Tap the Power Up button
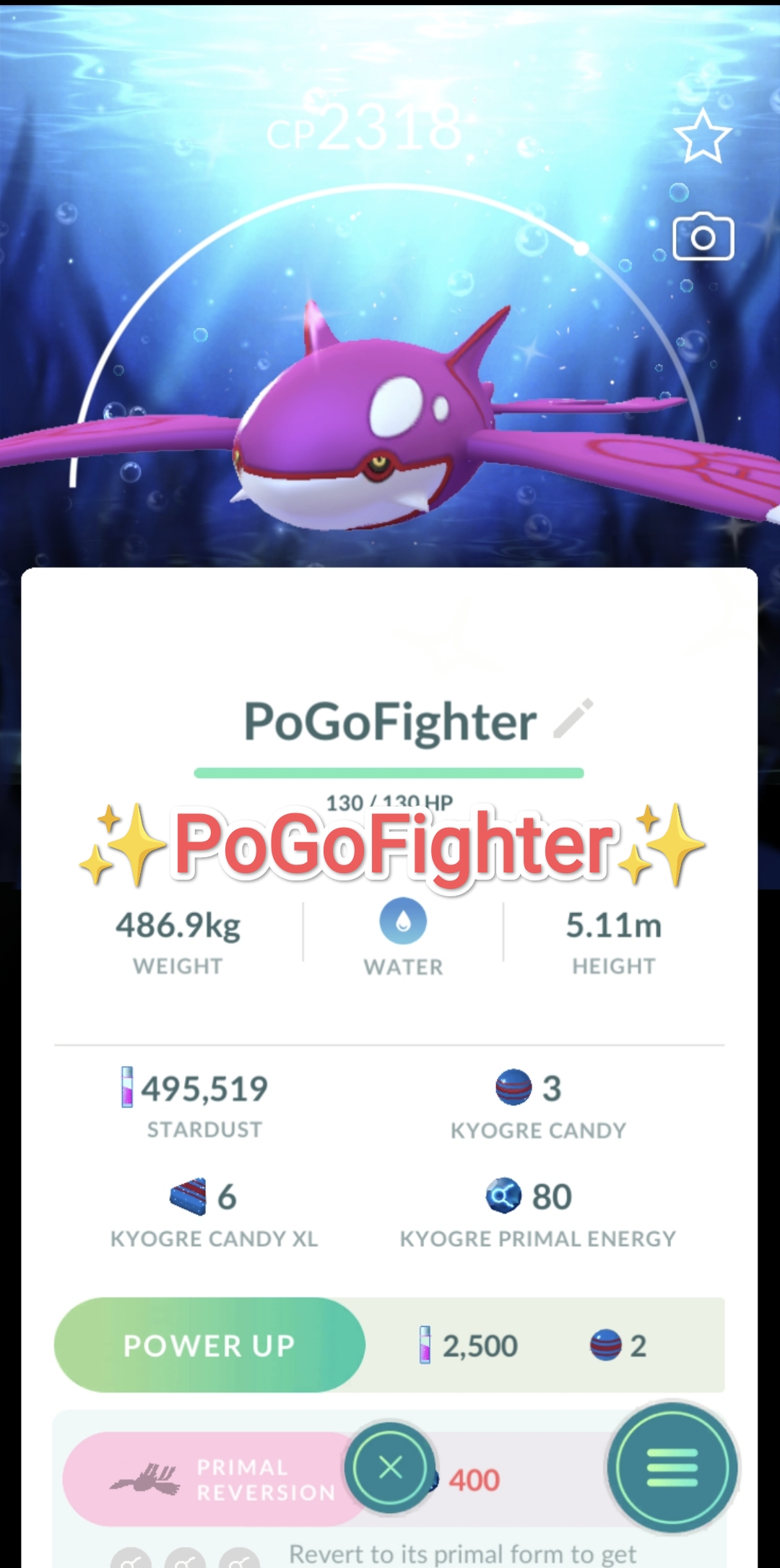This screenshot has height=1568, width=780. pos(209,1345)
